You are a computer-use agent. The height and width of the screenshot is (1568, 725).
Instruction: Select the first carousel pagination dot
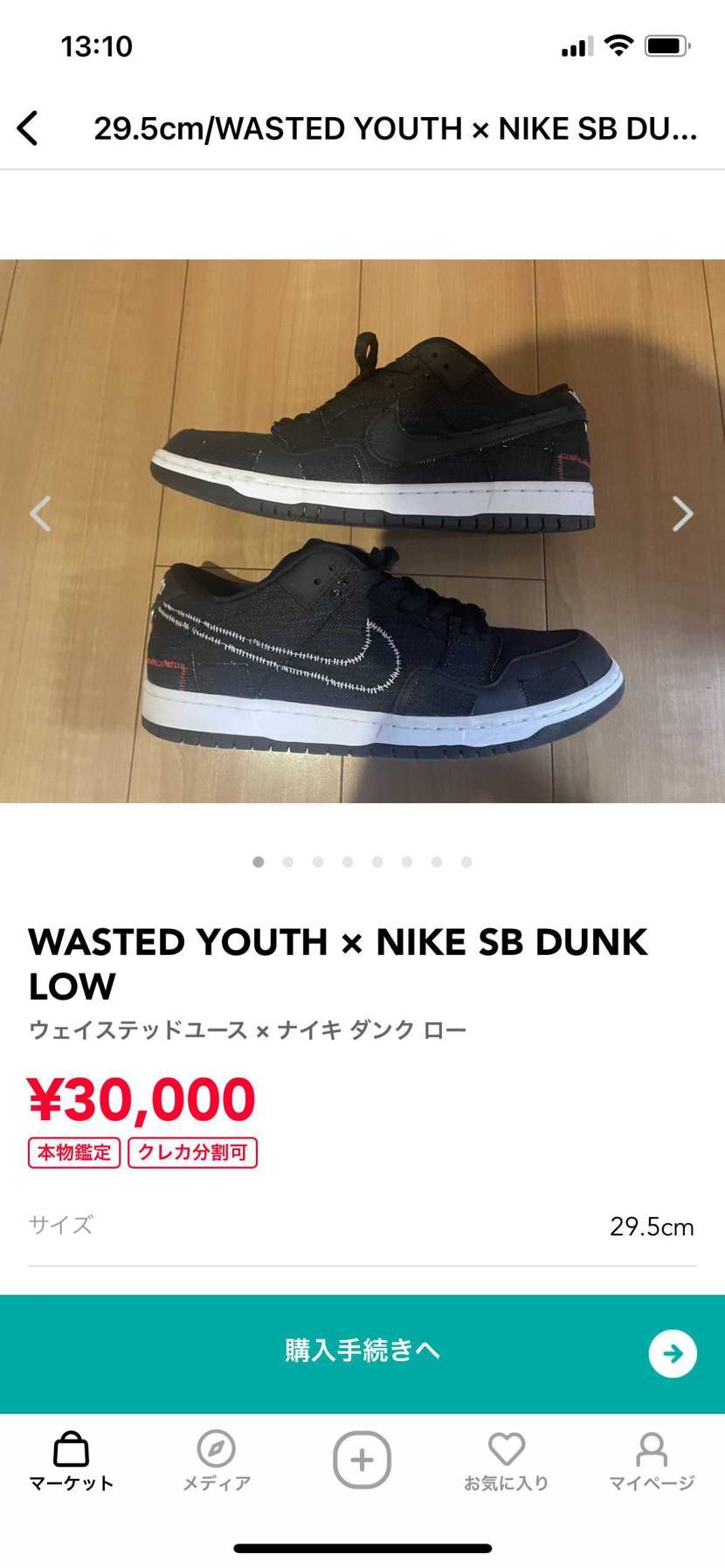tap(259, 862)
